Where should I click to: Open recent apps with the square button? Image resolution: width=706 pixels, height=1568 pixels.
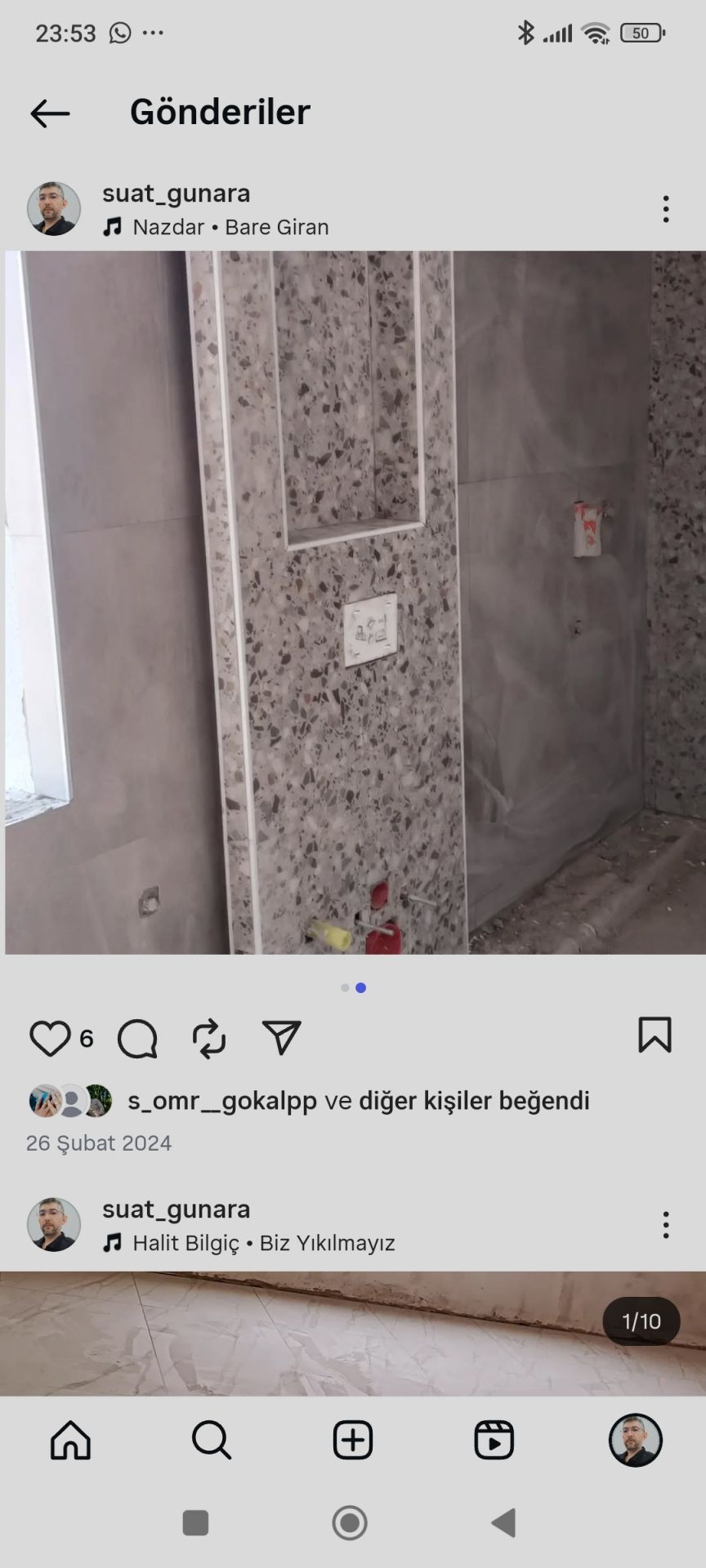(195, 1523)
